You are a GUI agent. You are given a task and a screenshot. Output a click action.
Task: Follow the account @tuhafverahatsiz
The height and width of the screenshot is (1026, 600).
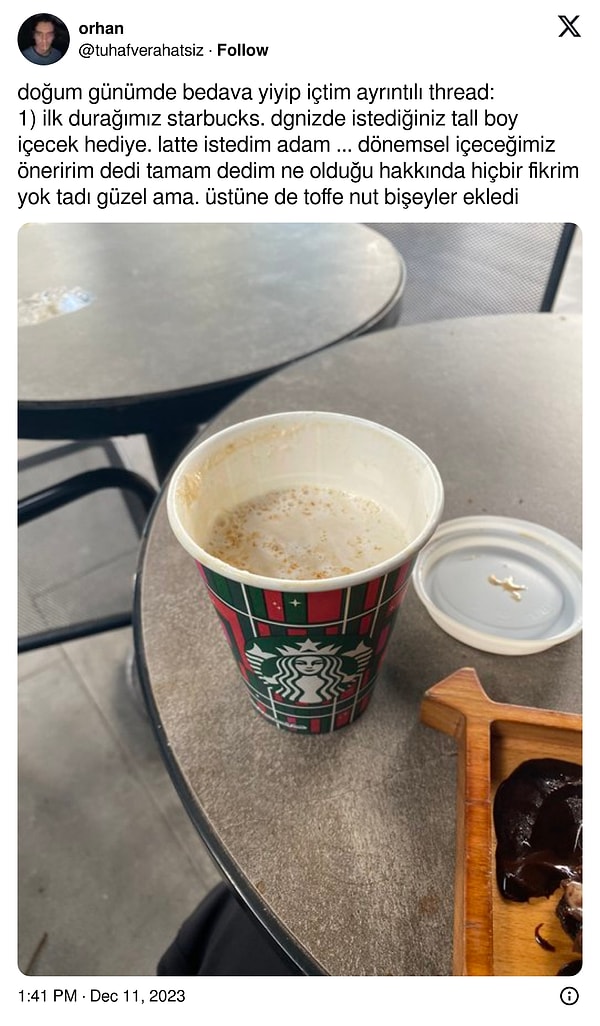click(242, 50)
